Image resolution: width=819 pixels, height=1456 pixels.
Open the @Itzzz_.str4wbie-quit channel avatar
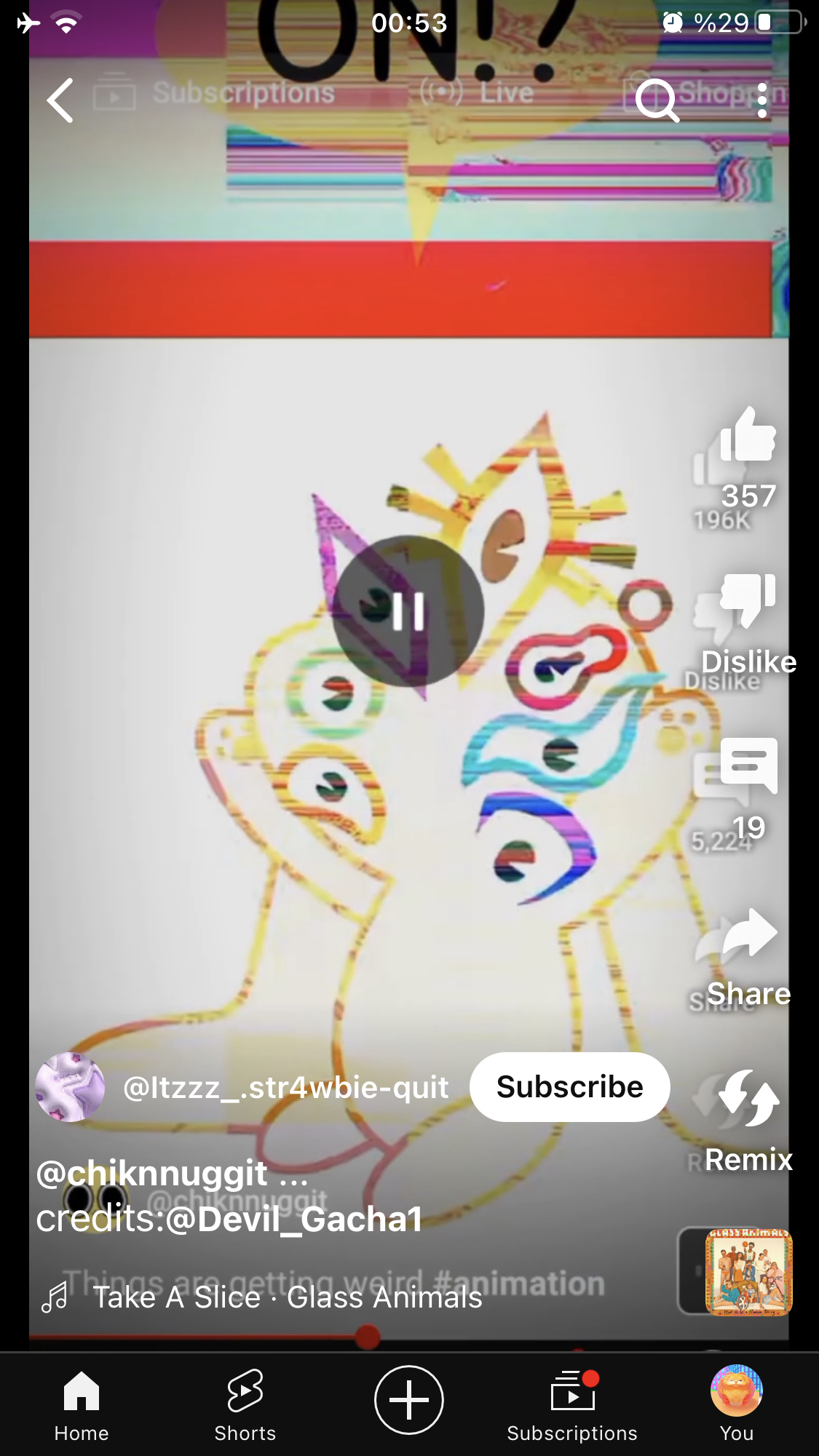click(70, 1086)
